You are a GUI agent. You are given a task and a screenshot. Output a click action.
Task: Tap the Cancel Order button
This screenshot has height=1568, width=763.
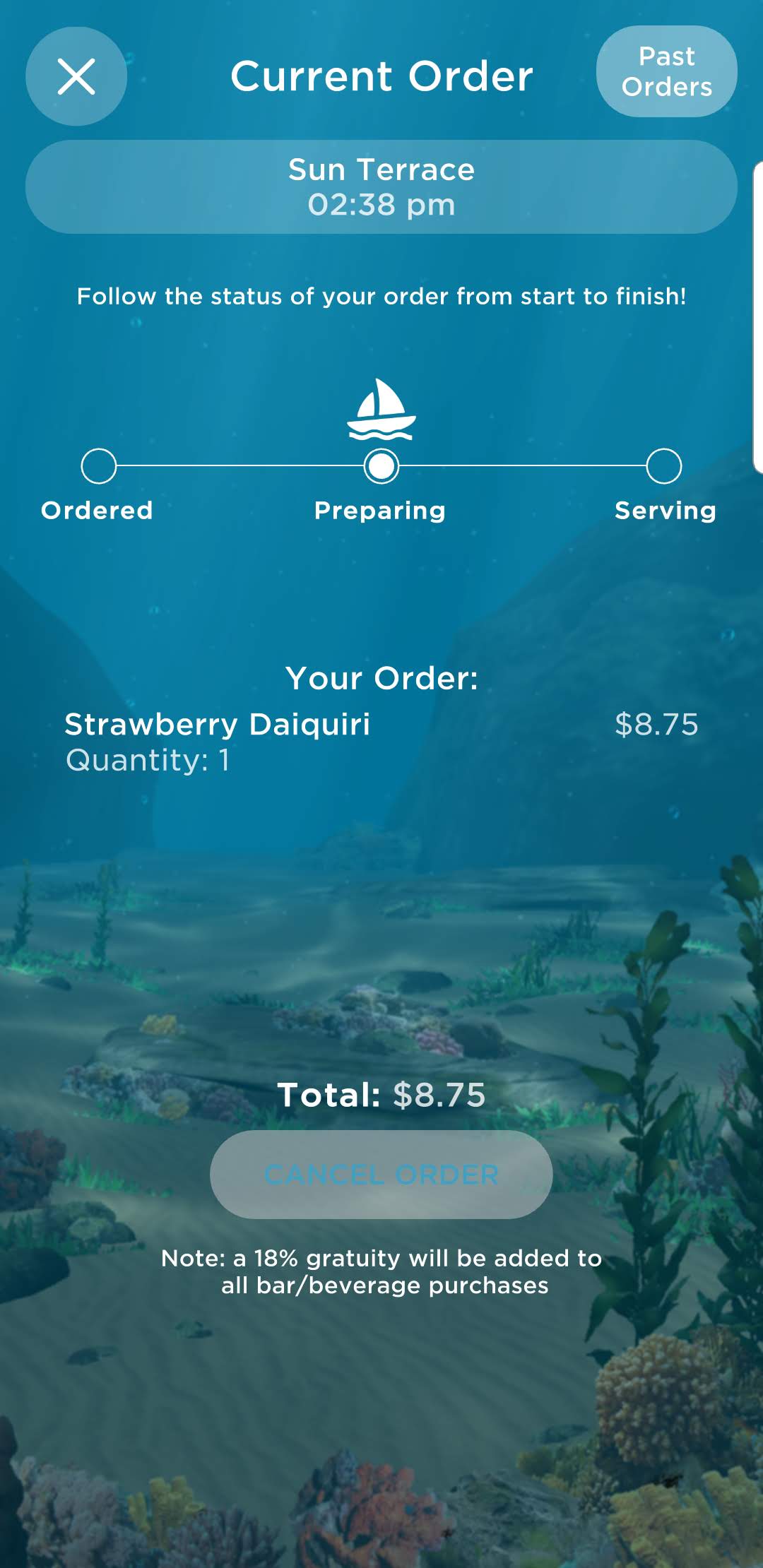[x=381, y=1175]
